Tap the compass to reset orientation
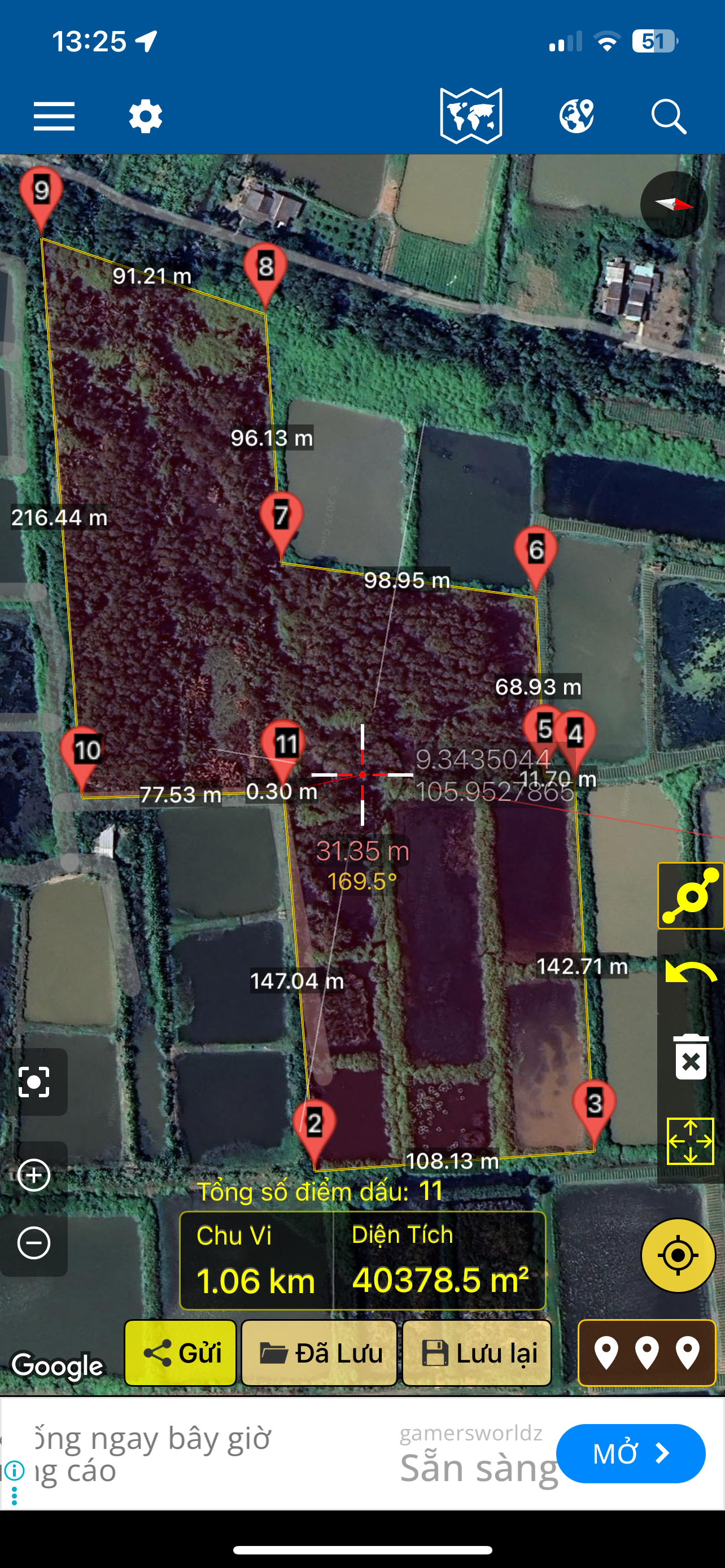The height and width of the screenshot is (1568, 725). coord(674,204)
